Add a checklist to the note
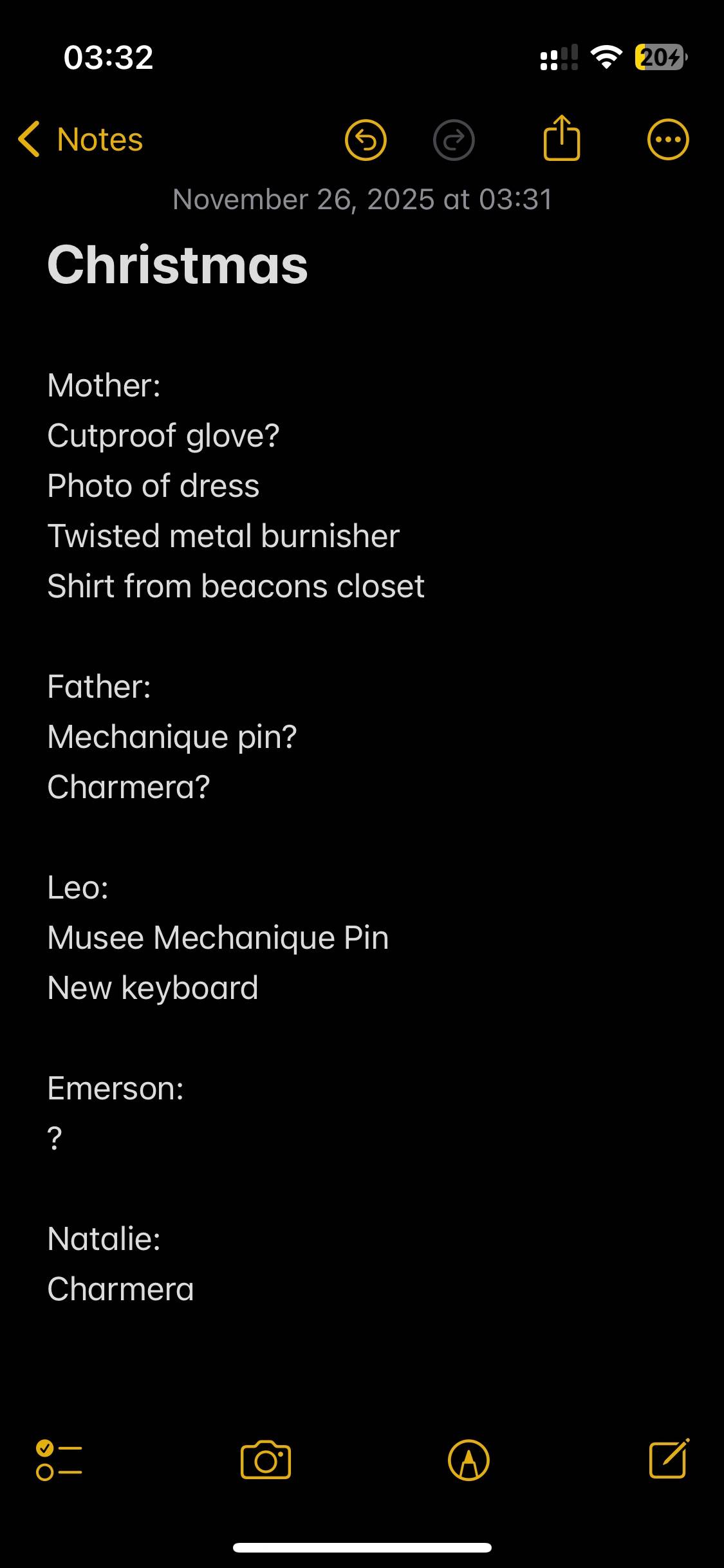The width and height of the screenshot is (724, 1568). (x=59, y=1460)
